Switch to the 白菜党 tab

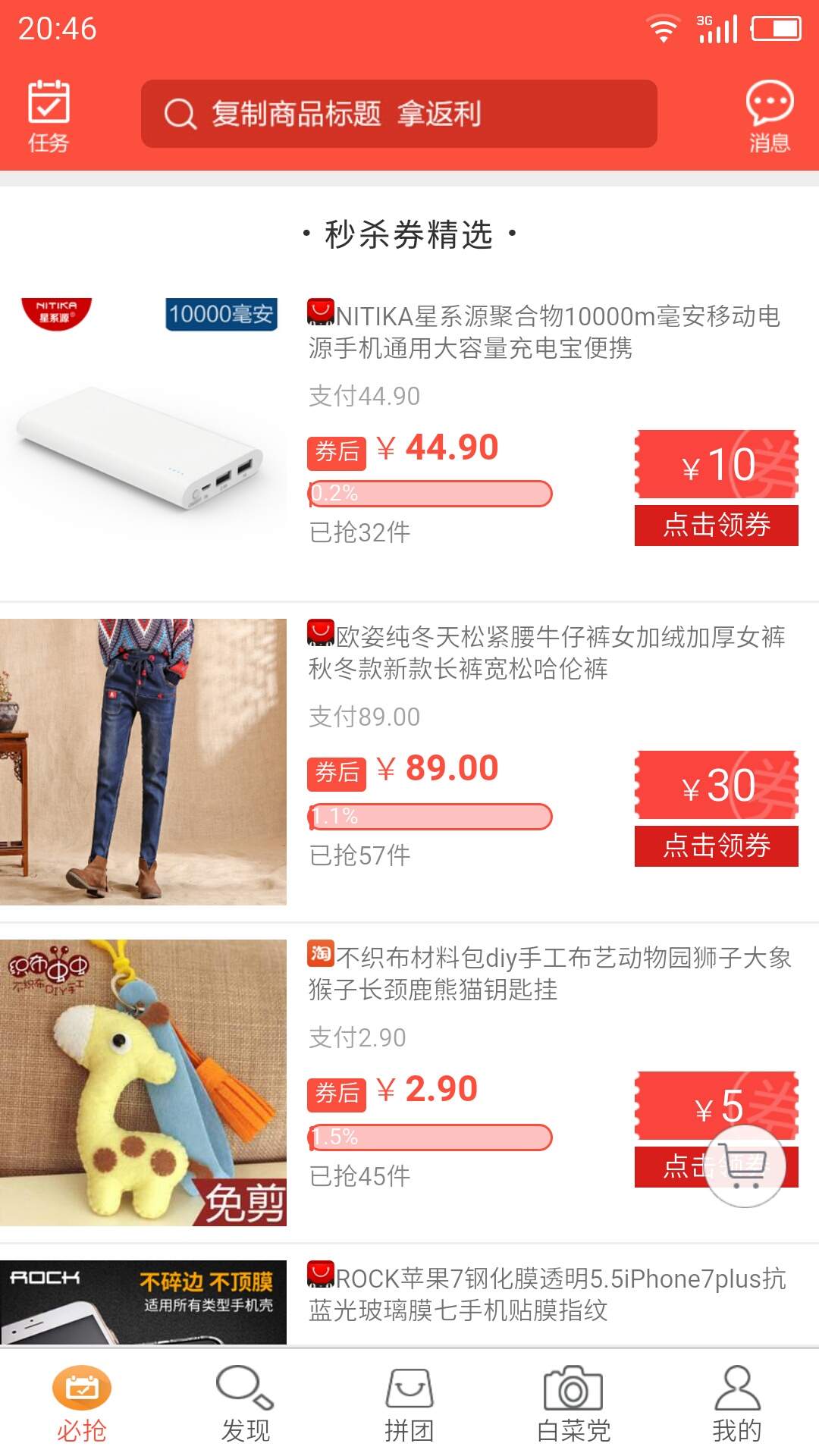[573, 1403]
